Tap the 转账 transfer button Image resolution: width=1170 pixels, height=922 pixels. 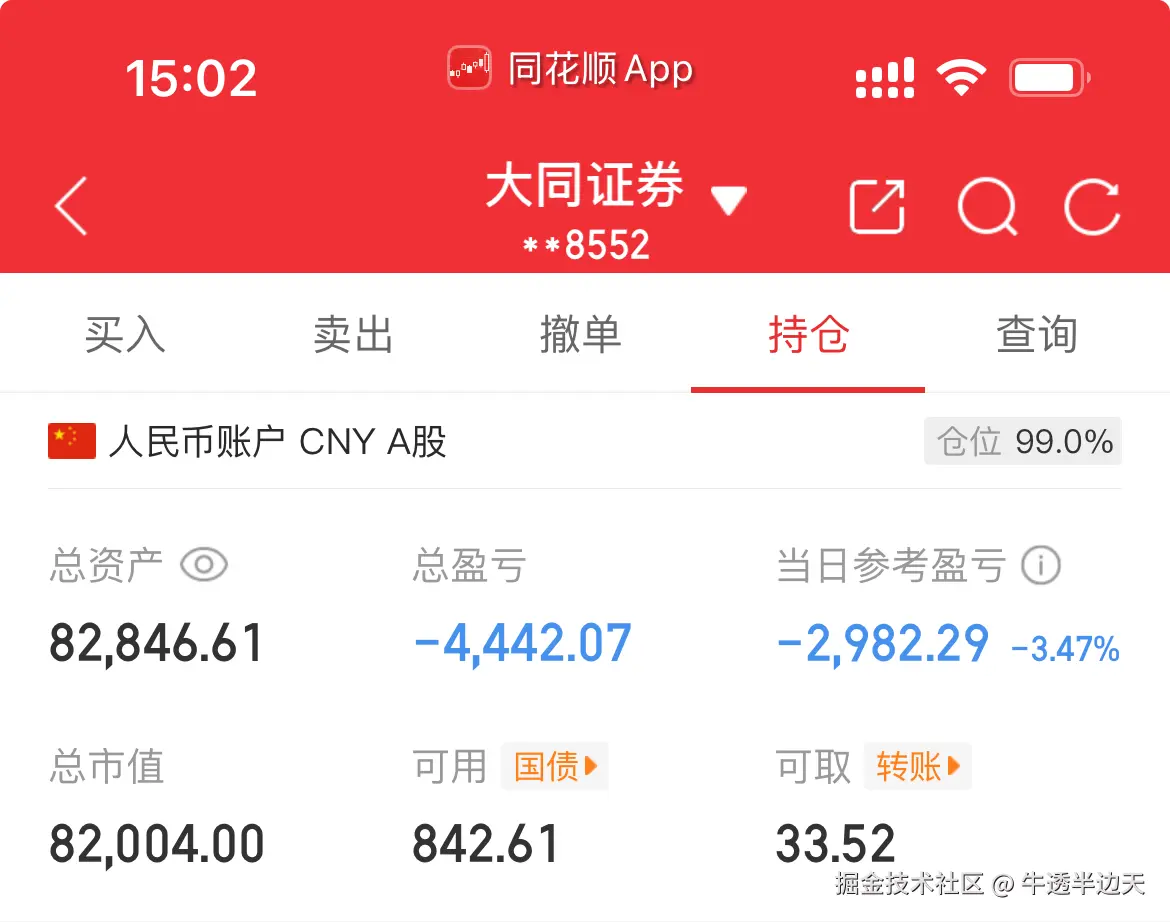point(918,767)
